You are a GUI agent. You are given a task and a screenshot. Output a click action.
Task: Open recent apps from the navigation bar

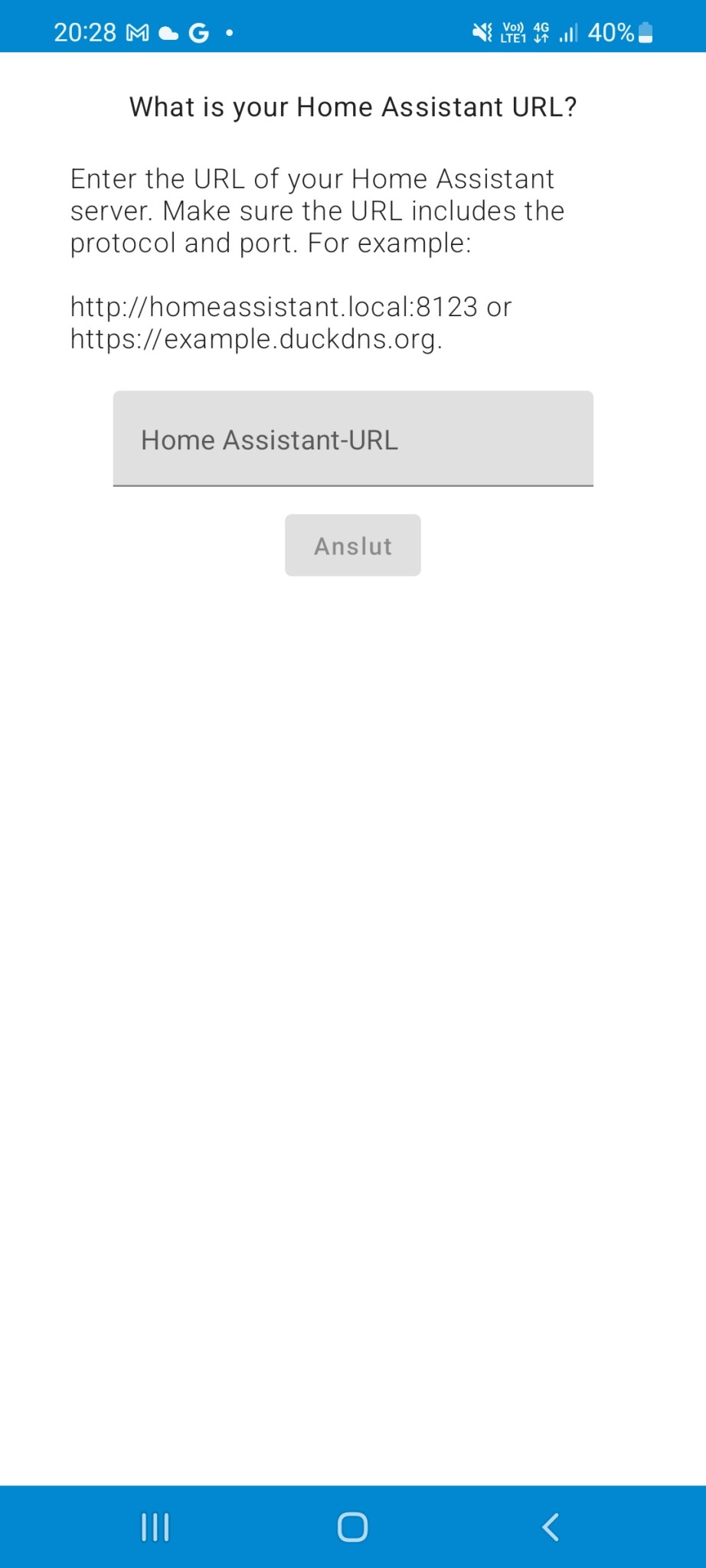point(155,1526)
